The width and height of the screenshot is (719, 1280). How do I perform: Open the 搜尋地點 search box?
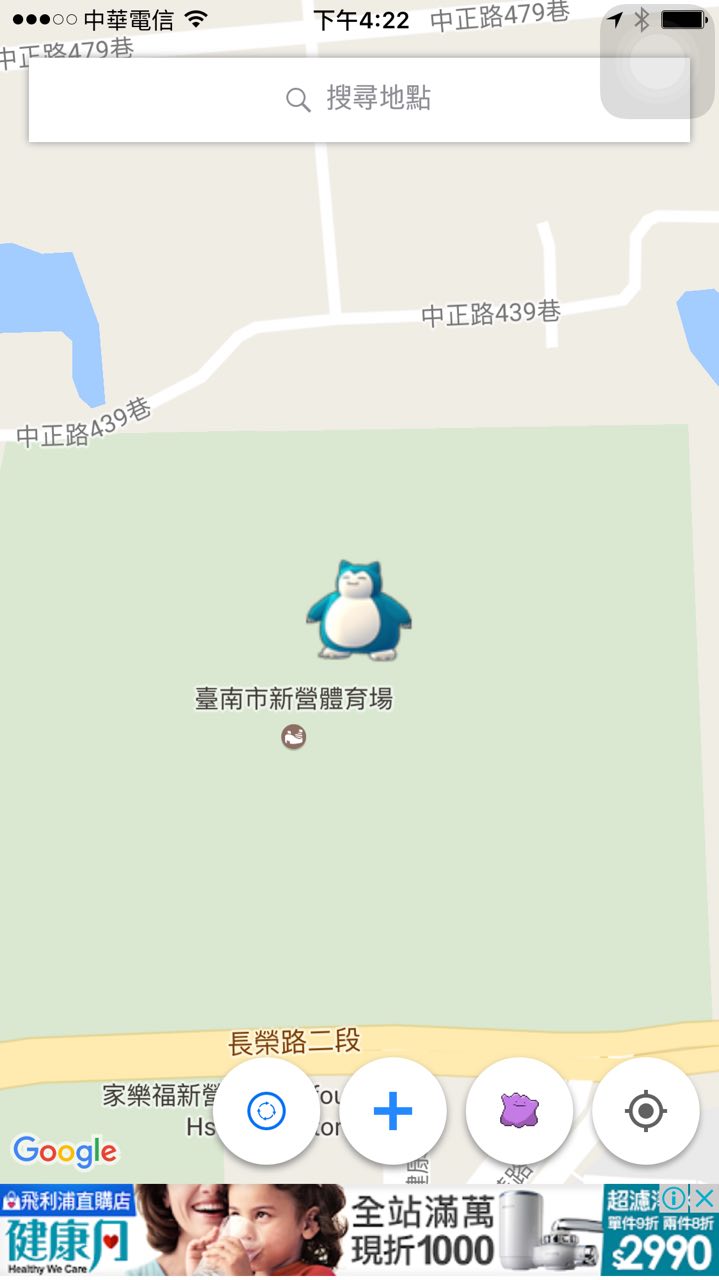(358, 99)
